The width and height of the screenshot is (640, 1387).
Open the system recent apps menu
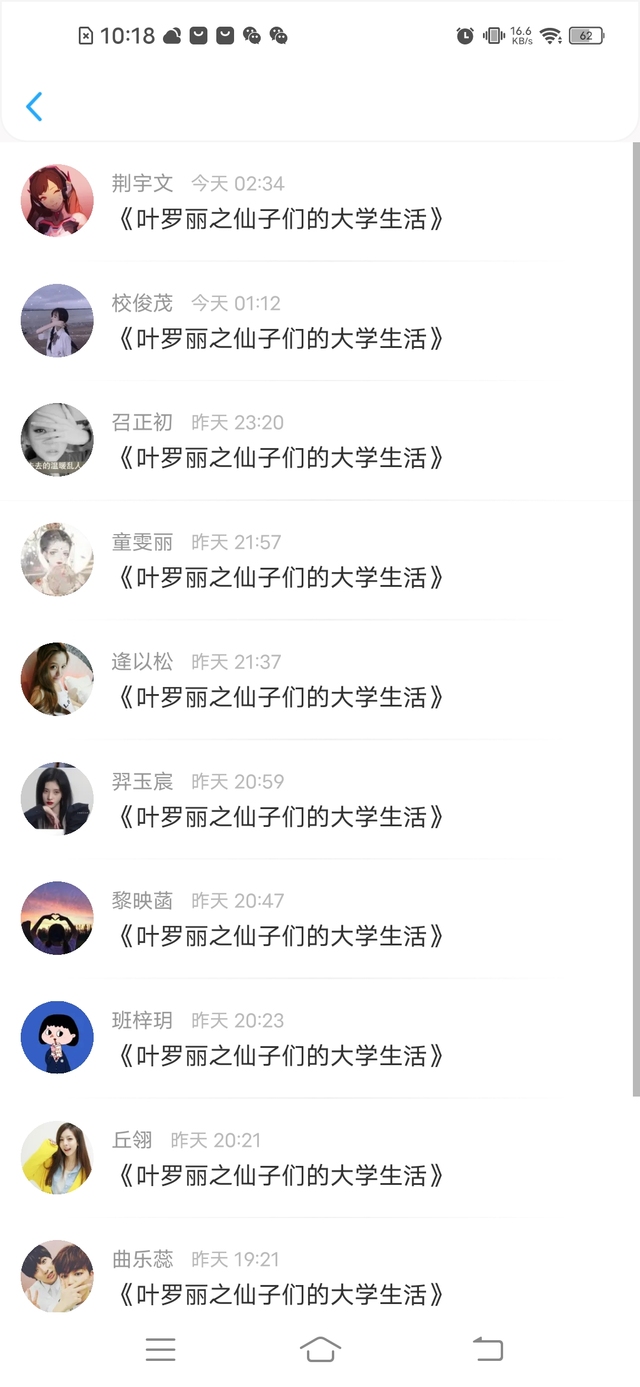pyautogui.click(x=160, y=1350)
